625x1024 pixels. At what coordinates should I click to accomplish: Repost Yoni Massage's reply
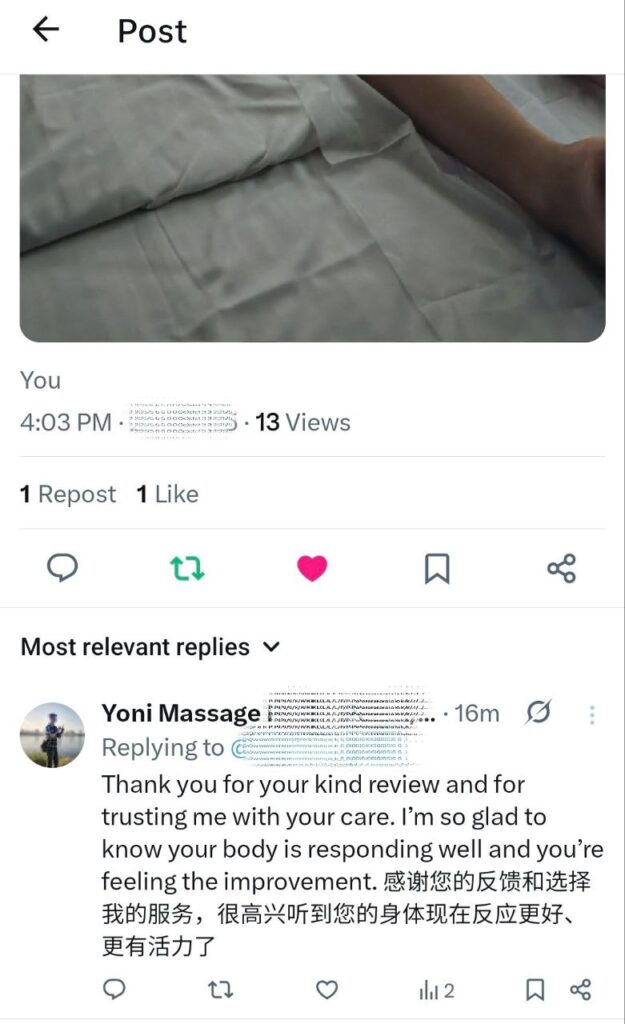click(220, 990)
